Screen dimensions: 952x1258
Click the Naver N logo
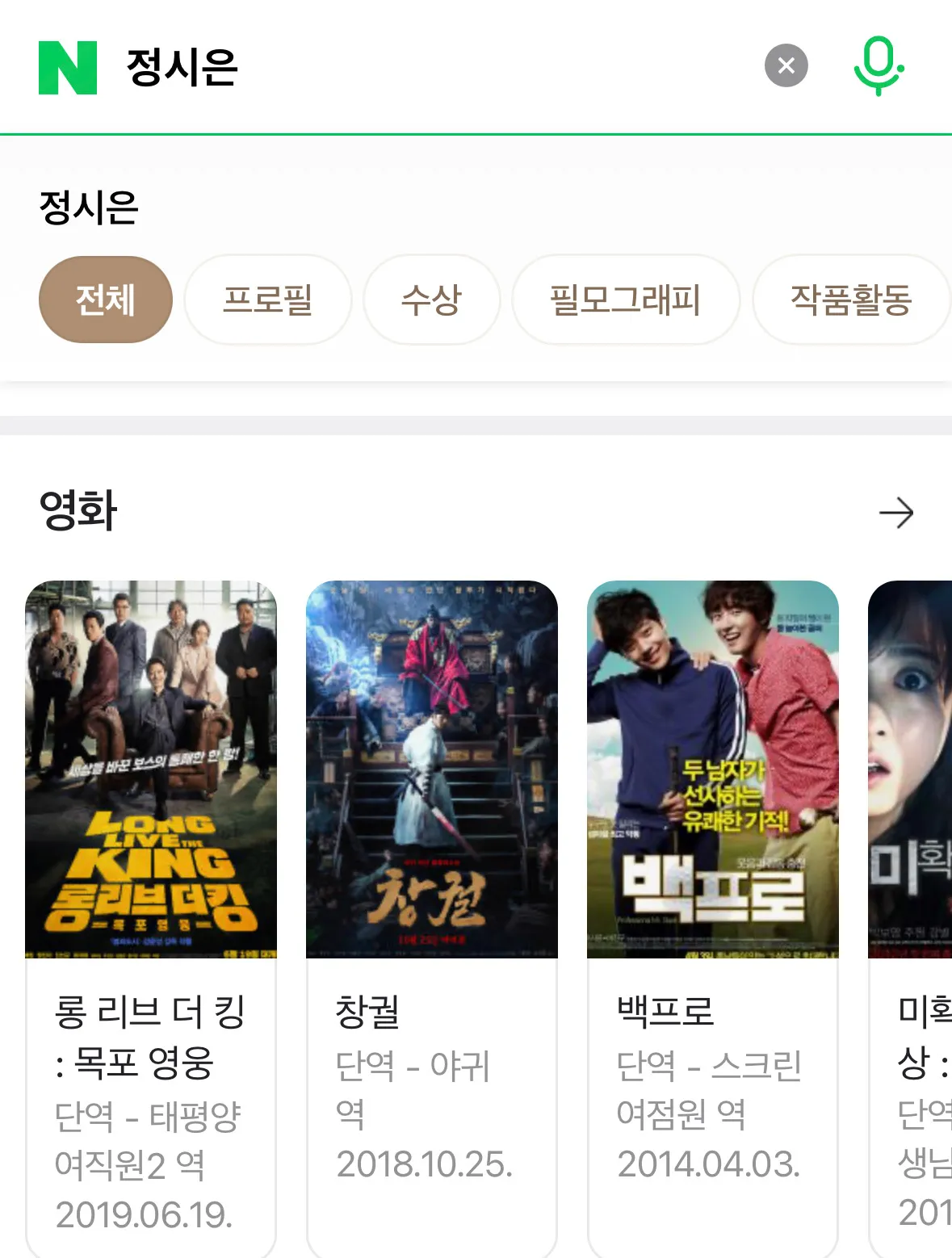[66, 66]
